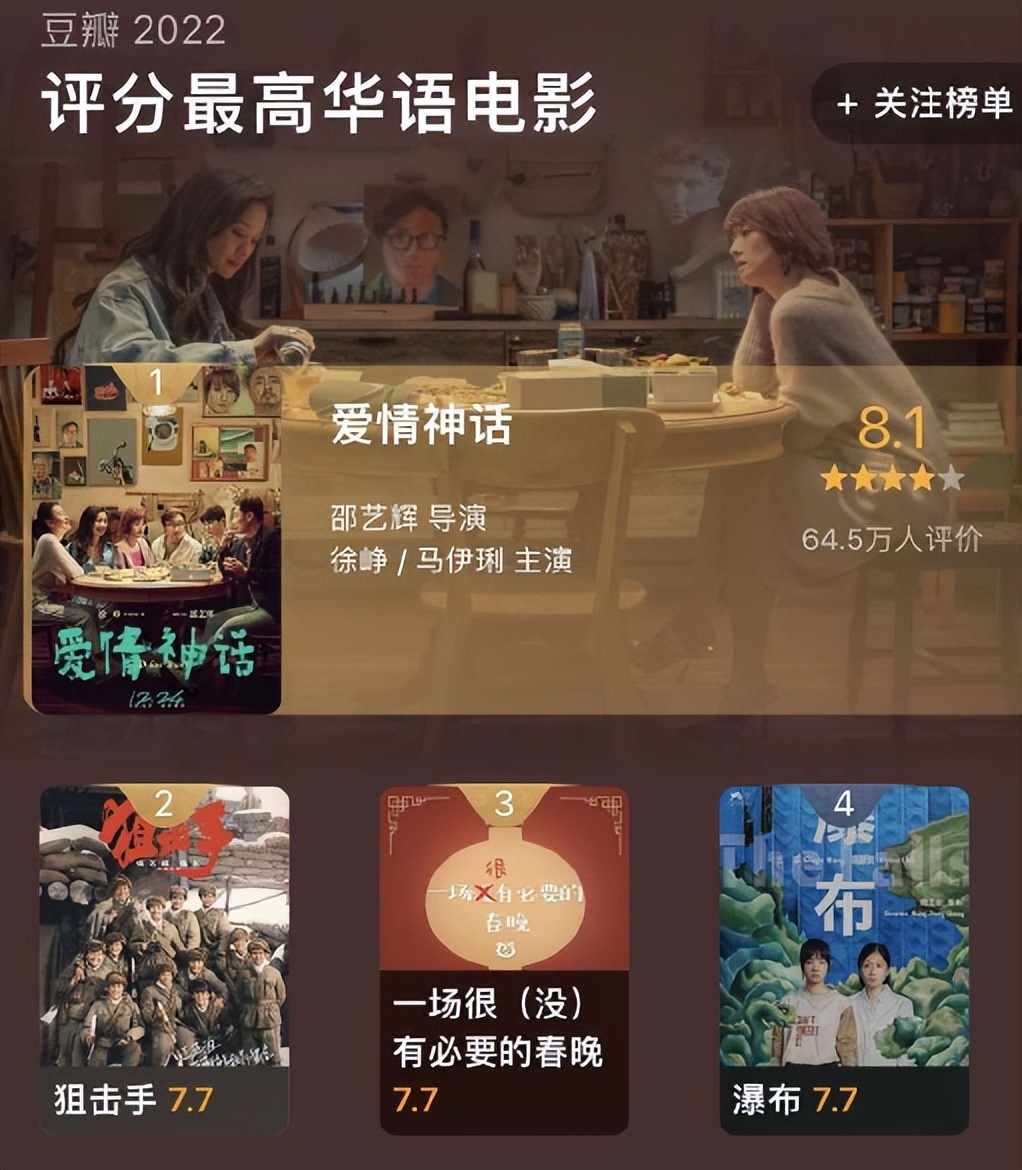1022x1170 pixels.
Task: Click the plus icon on the follow button
Action: click(846, 101)
